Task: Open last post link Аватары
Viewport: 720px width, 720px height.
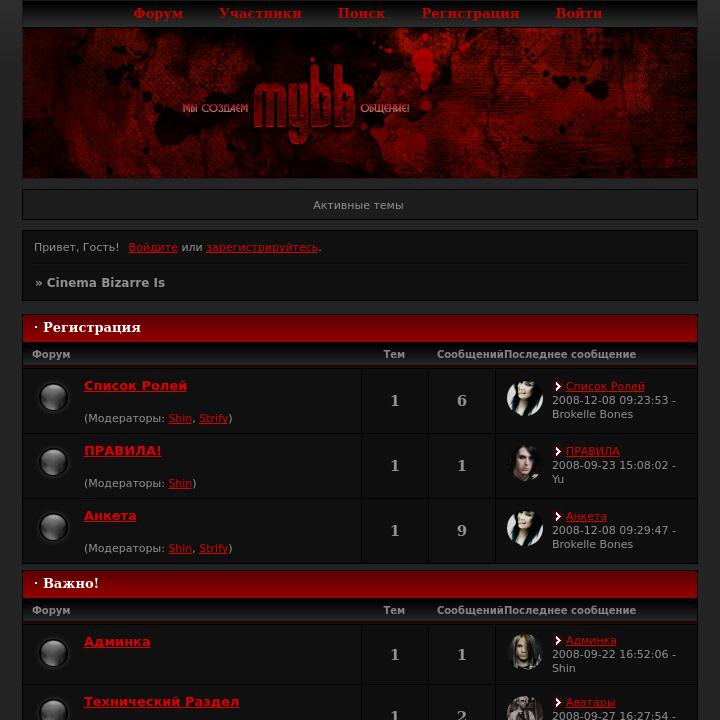Action: (x=590, y=702)
